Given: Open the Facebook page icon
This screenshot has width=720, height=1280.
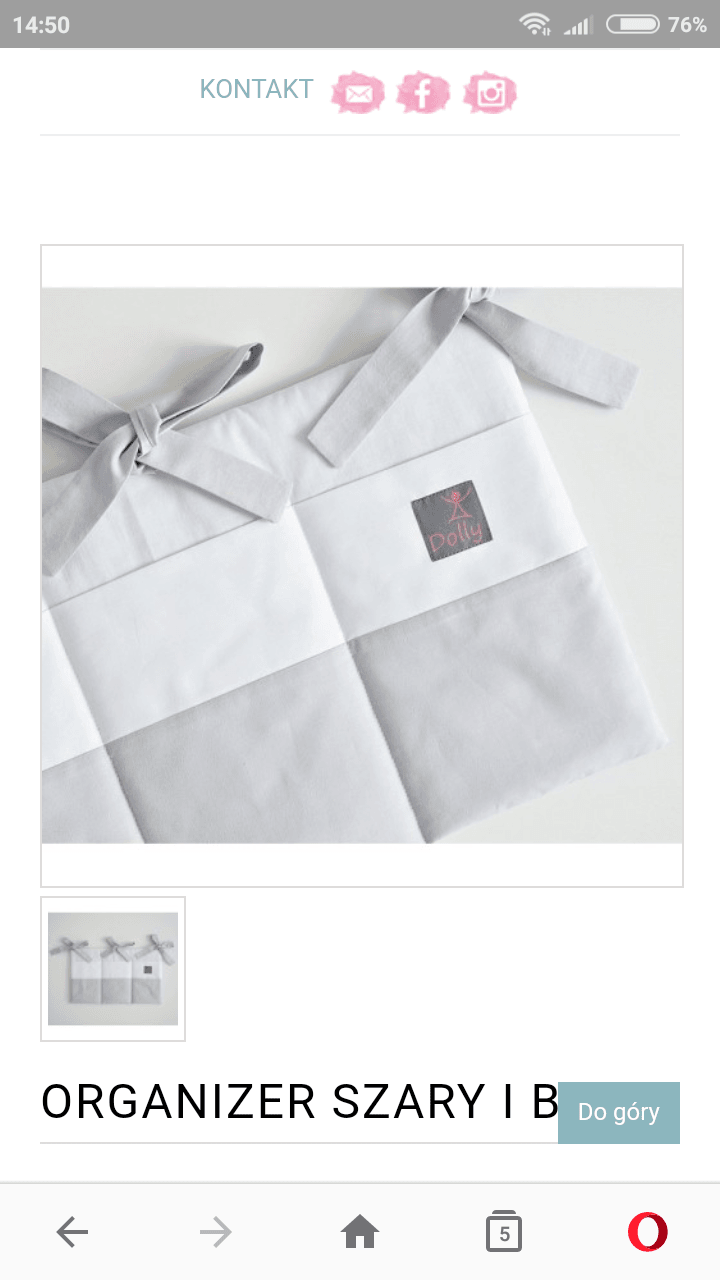Looking at the screenshot, I should click(423, 93).
